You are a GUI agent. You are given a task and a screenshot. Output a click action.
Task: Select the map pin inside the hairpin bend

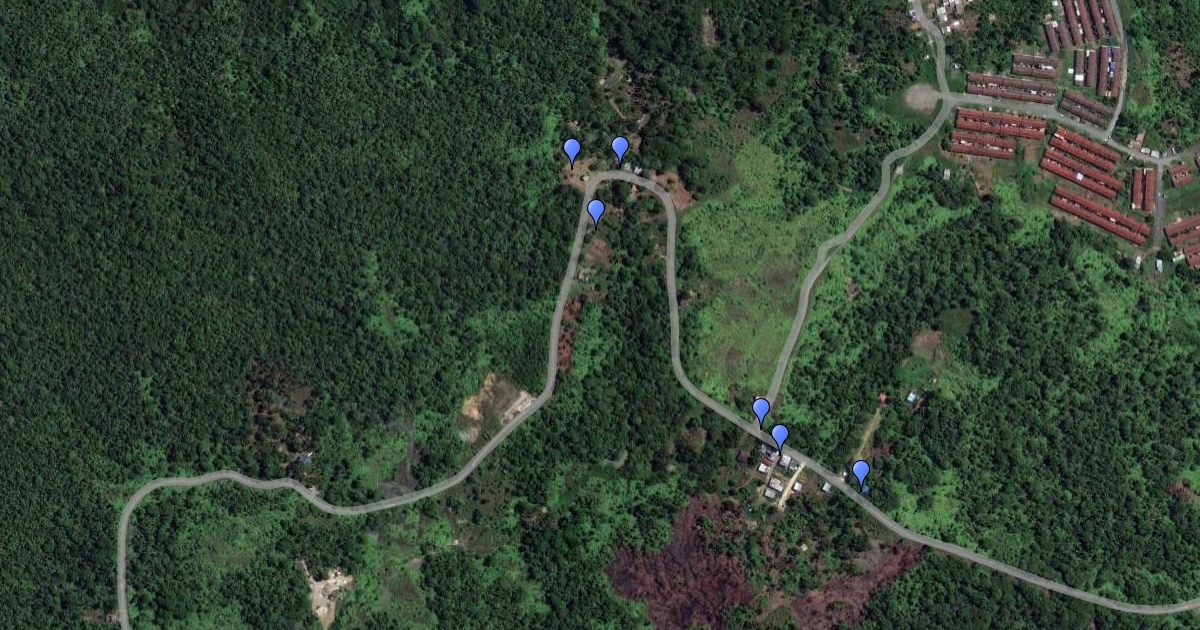(x=595, y=210)
